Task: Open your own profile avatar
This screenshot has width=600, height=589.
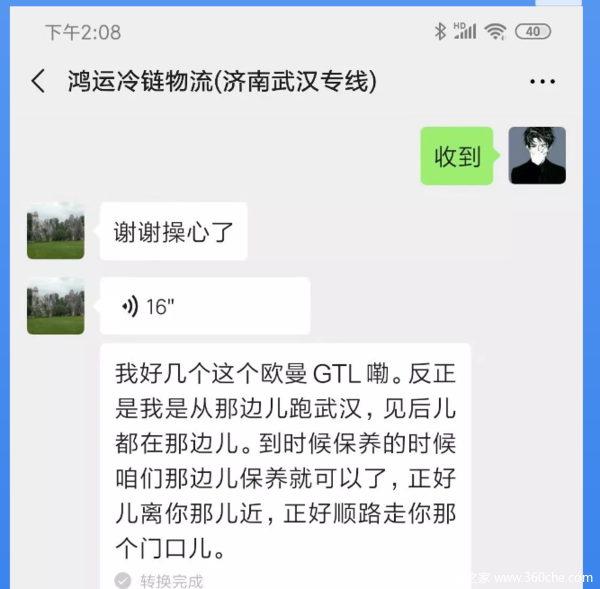Action: coord(537,155)
